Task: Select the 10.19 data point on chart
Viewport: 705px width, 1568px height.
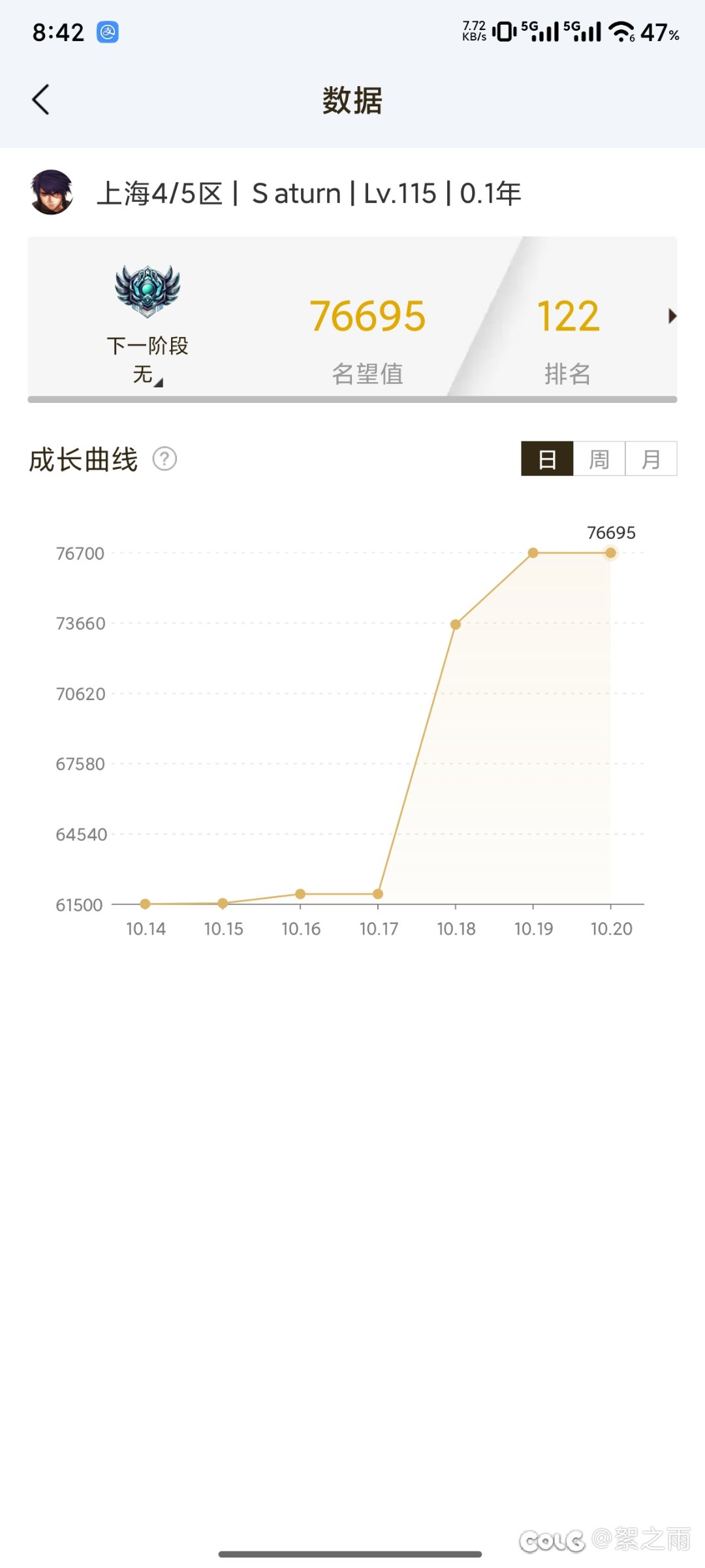Action: tap(533, 553)
